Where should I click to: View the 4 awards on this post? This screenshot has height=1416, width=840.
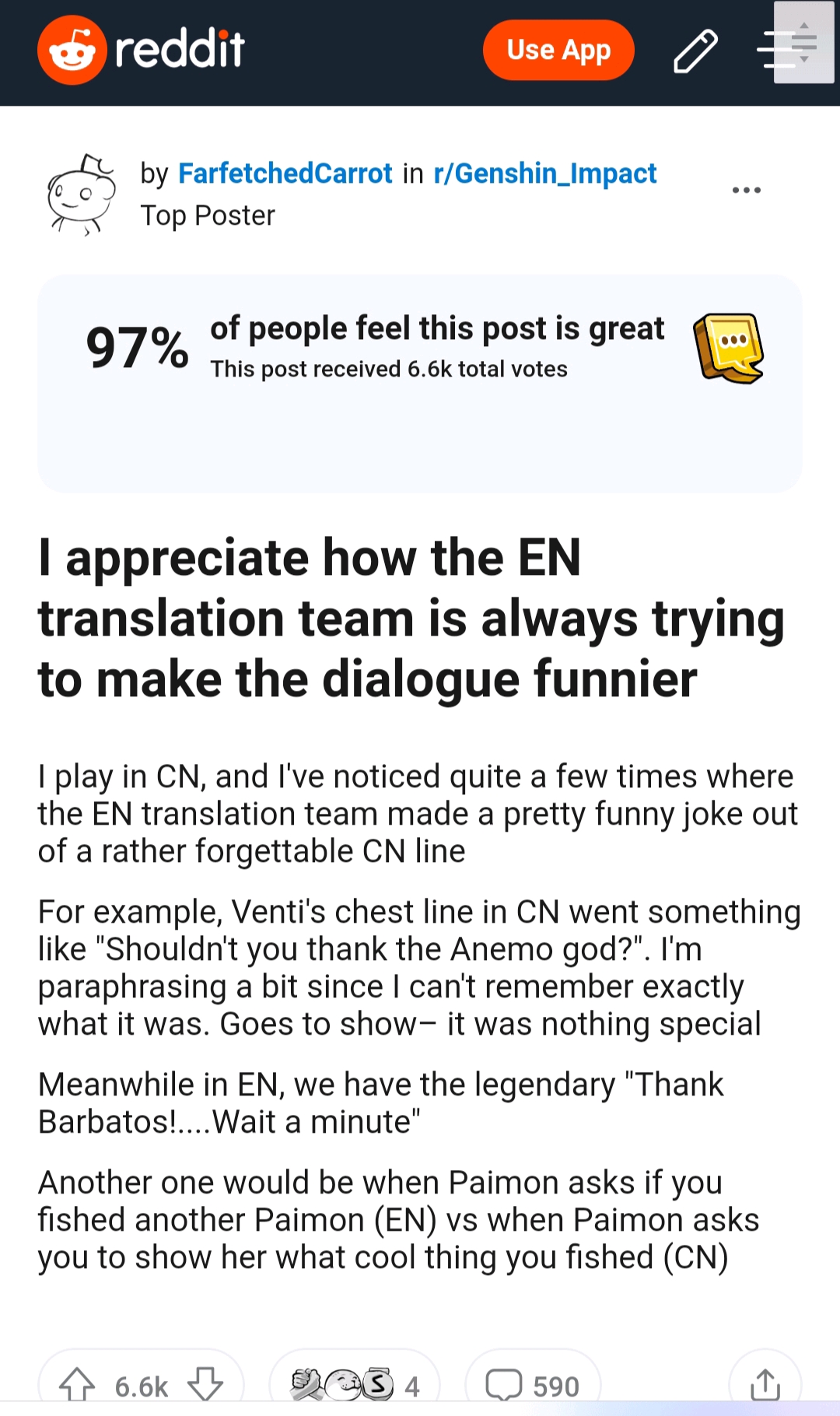pyautogui.click(x=355, y=1385)
